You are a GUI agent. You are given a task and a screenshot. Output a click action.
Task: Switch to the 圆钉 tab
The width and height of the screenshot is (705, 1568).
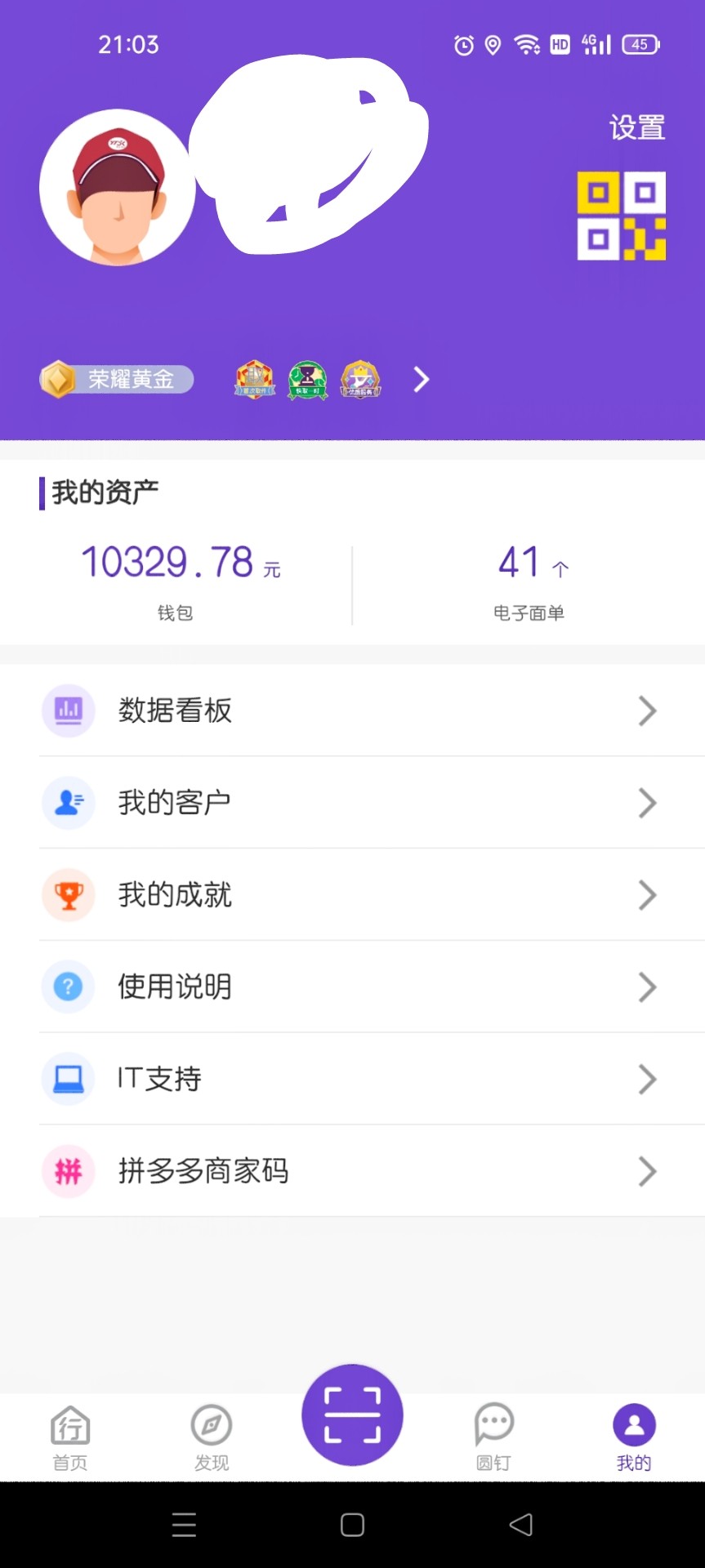click(493, 1438)
